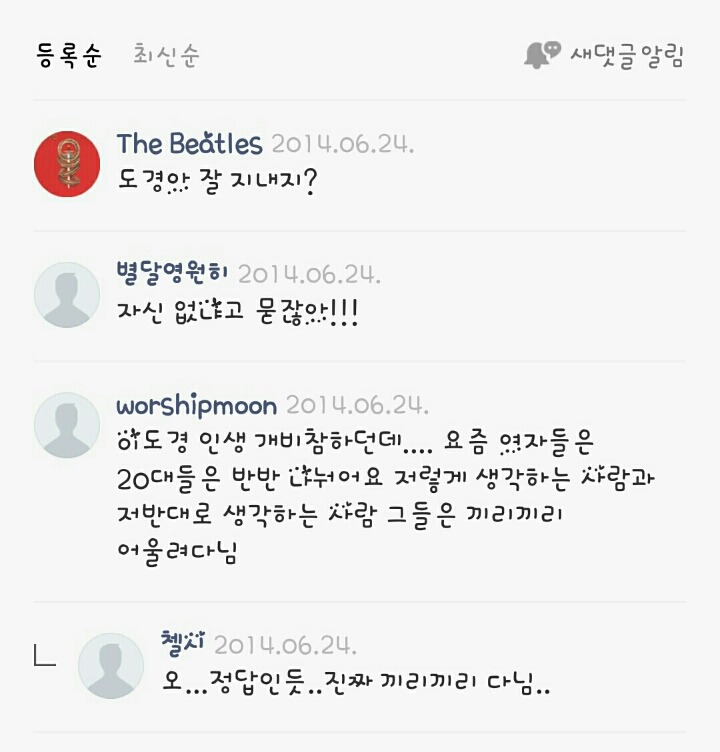Switch to 최신순 sort order

click(166, 56)
